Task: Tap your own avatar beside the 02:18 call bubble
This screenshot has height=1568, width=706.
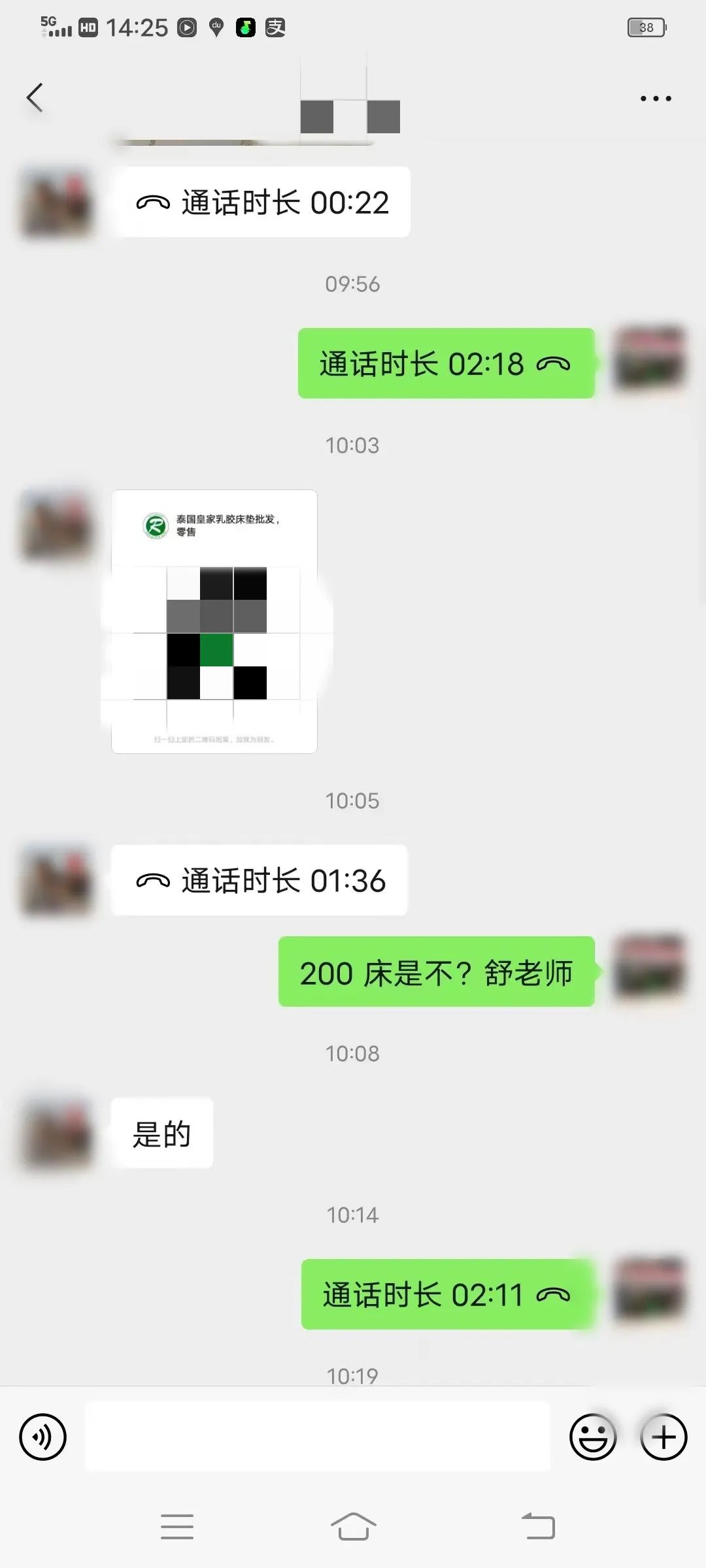Action: (650, 364)
